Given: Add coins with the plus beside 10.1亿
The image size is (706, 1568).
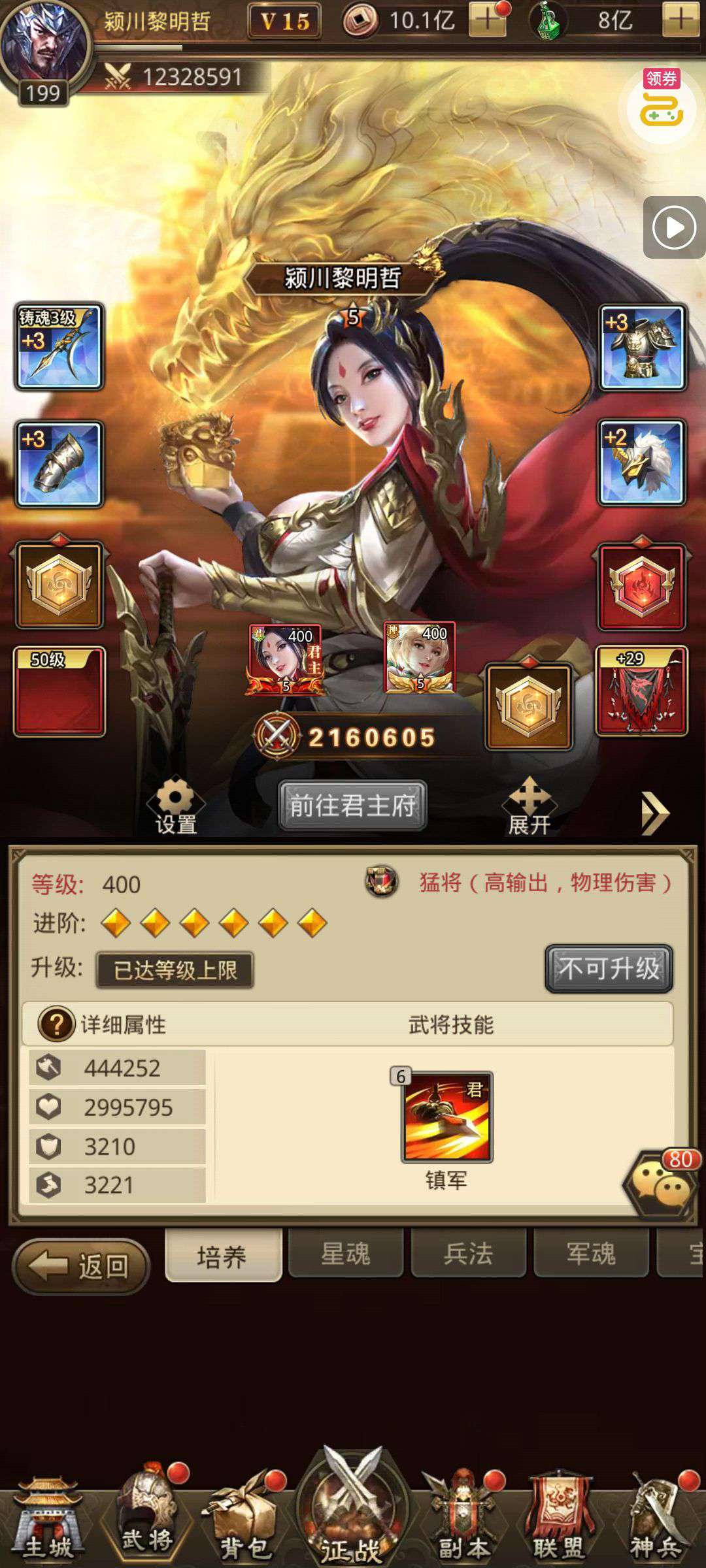Looking at the screenshot, I should pyautogui.click(x=486, y=20).
